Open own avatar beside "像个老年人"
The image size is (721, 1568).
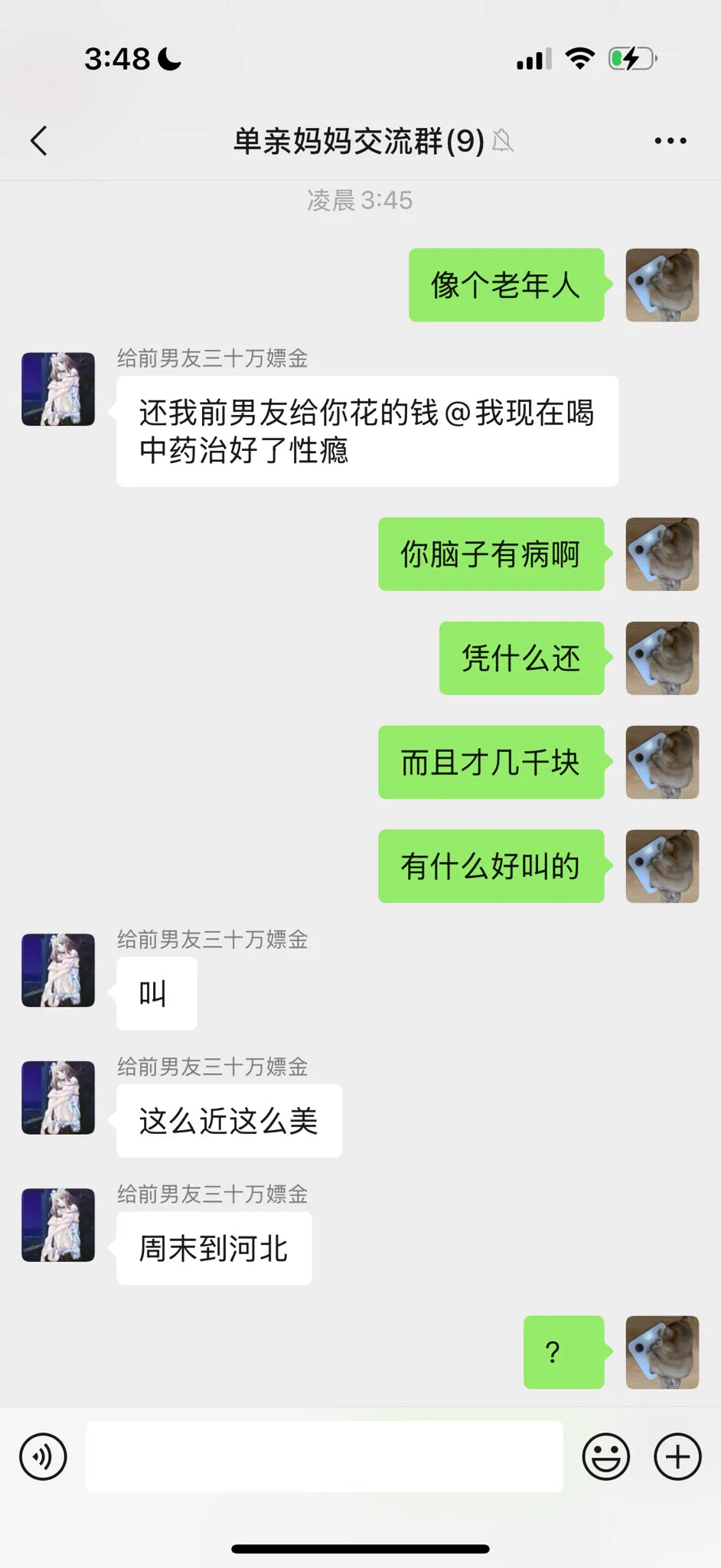(662, 285)
